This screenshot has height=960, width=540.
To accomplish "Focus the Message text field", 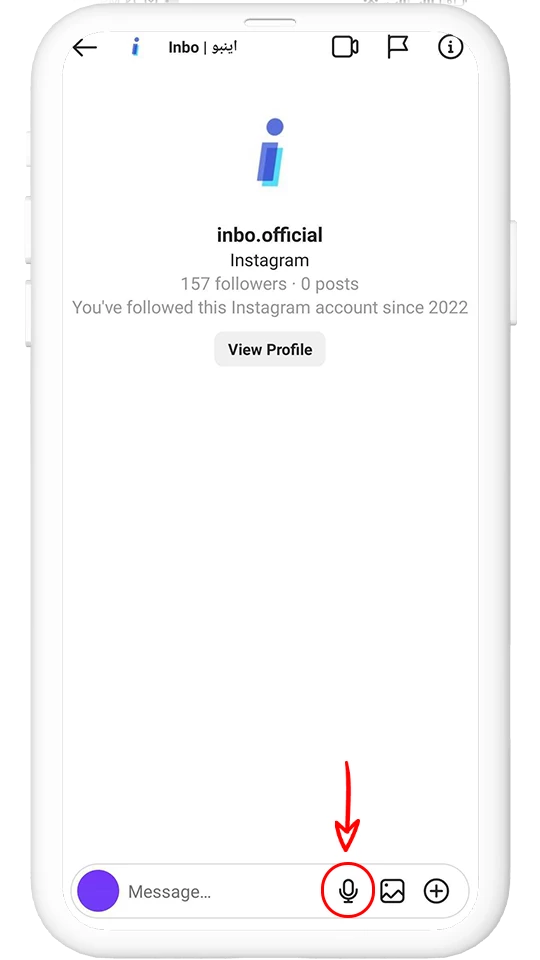I will coord(220,892).
